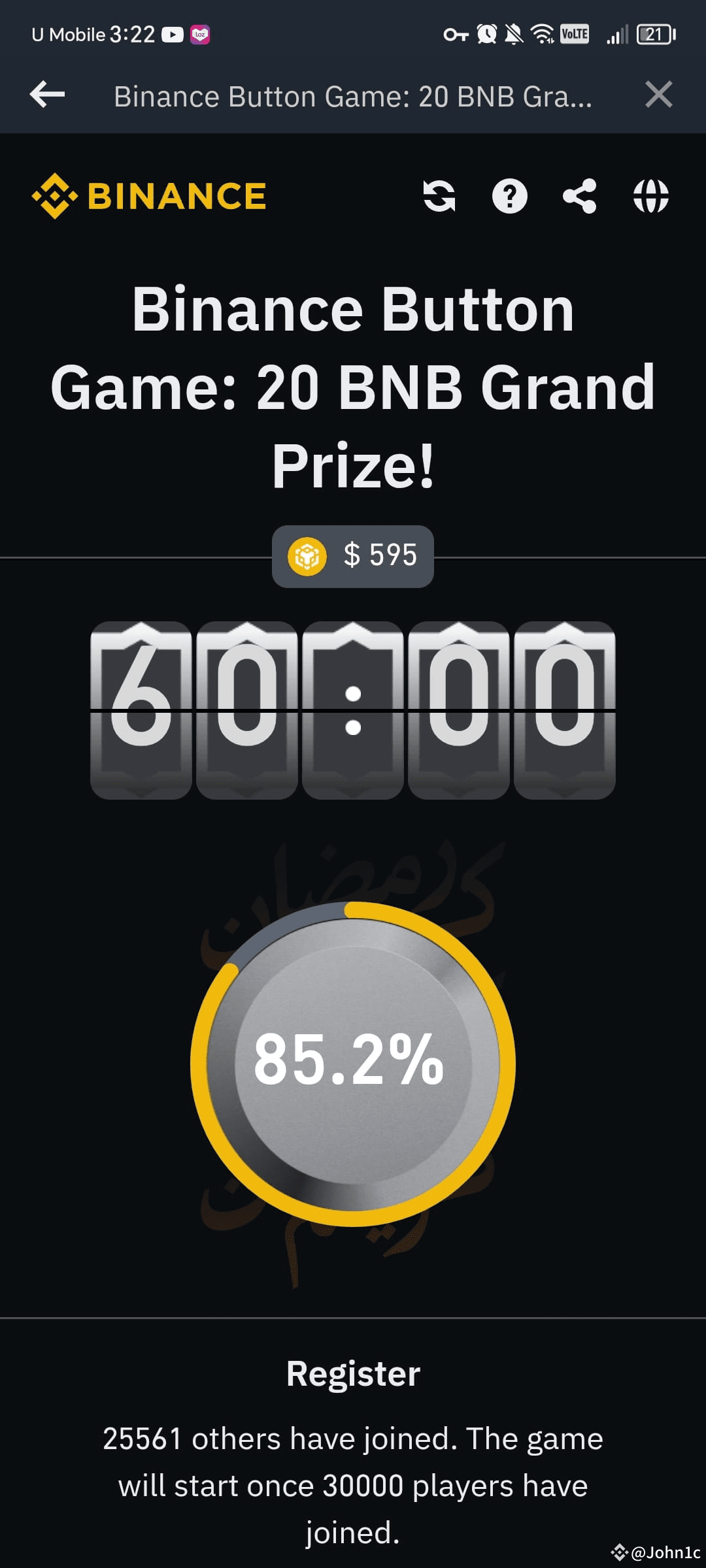Click the VoLTE indicator icon

pos(574,34)
